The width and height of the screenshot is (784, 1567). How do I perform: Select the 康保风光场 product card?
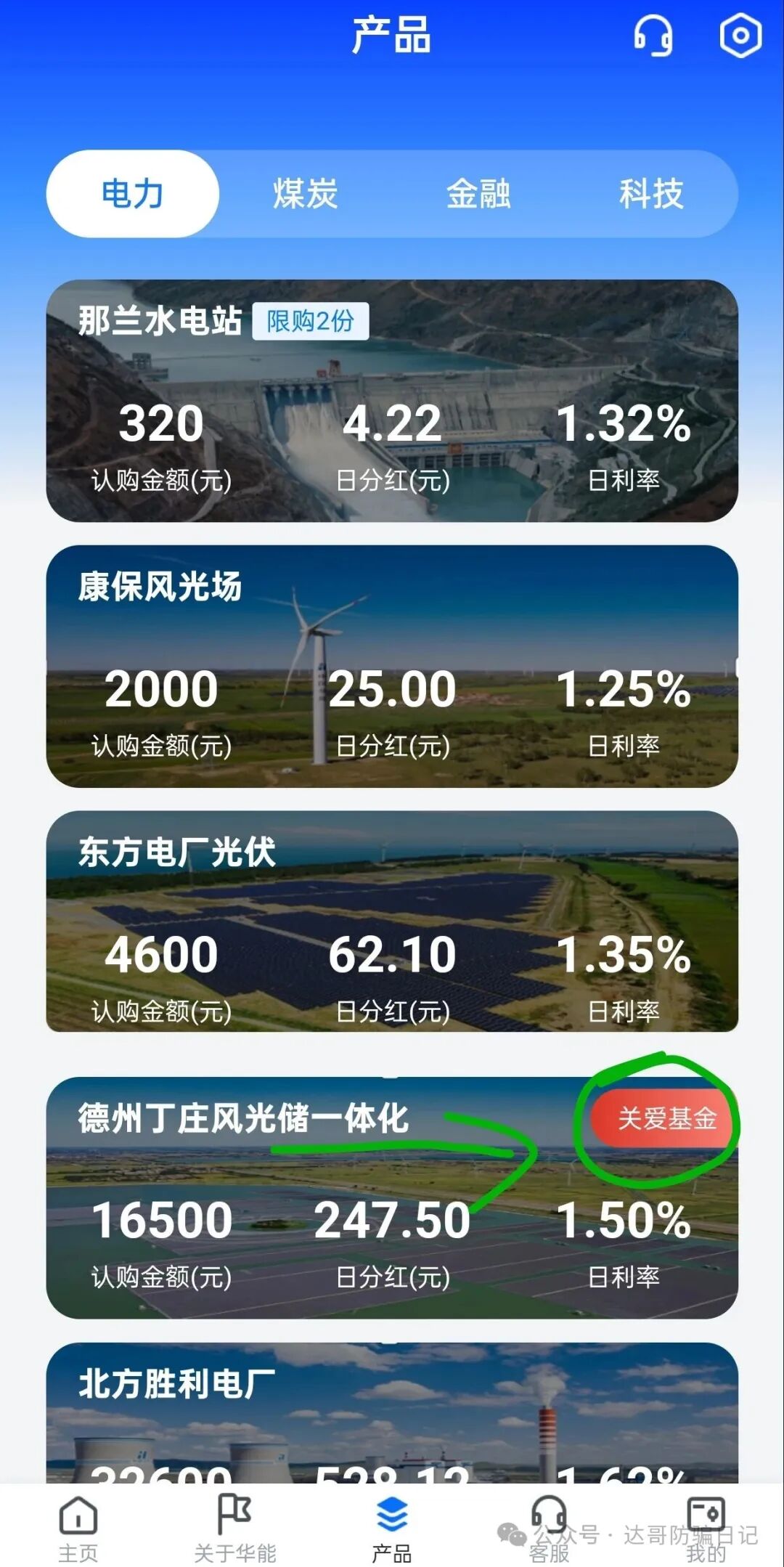tap(392, 668)
